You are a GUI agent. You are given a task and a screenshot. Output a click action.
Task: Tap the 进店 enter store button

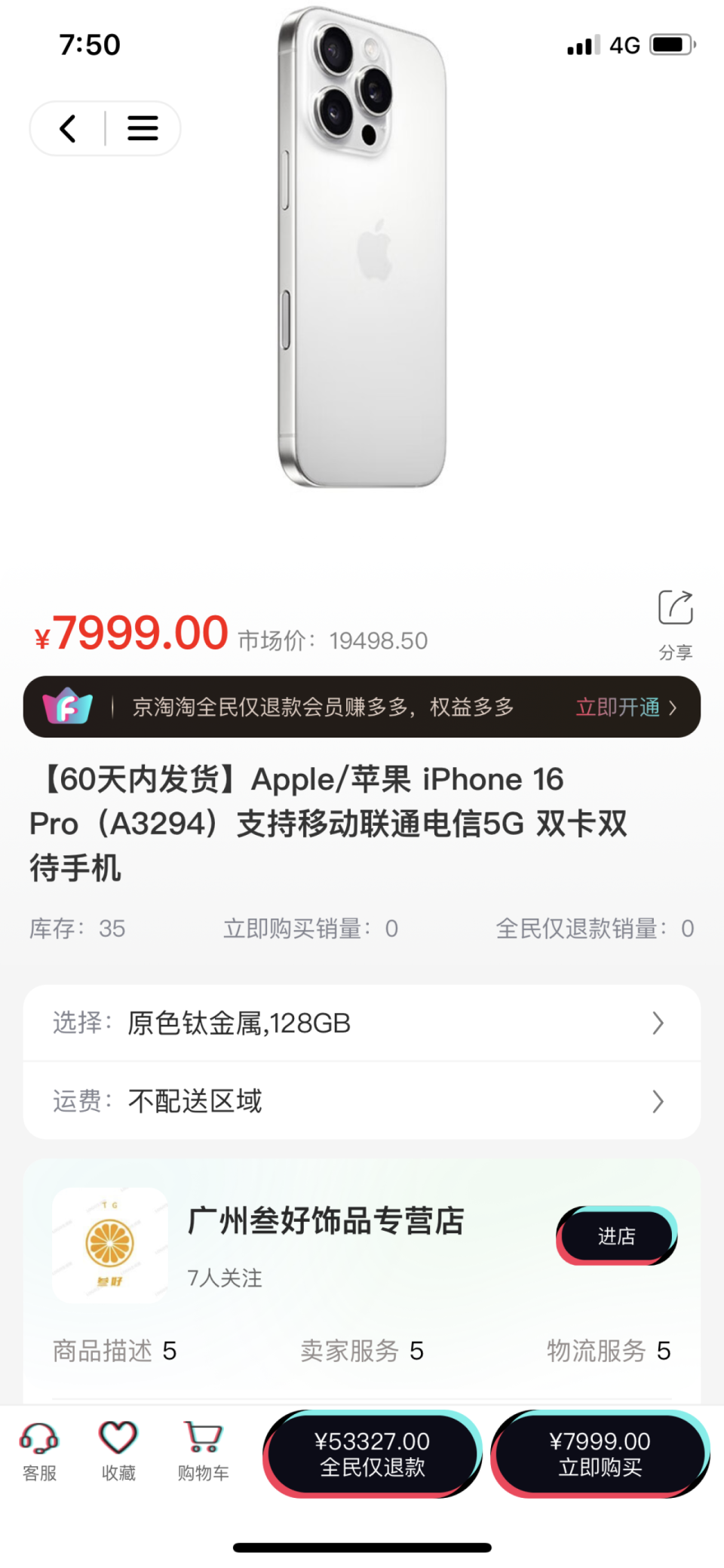[x=617, y=1235]
